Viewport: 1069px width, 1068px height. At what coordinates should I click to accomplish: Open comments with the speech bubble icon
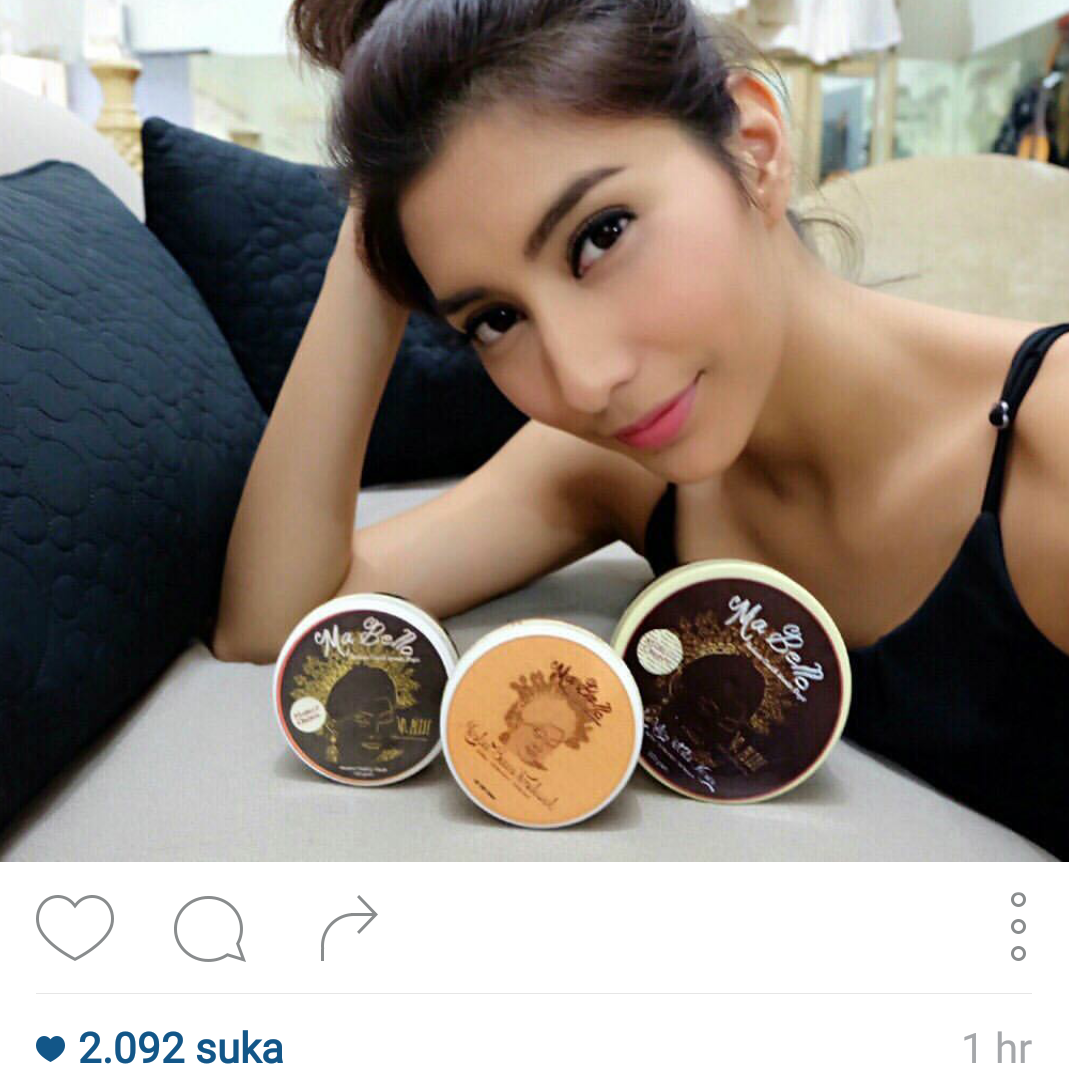pyautogui.click(x=209, y=928)
